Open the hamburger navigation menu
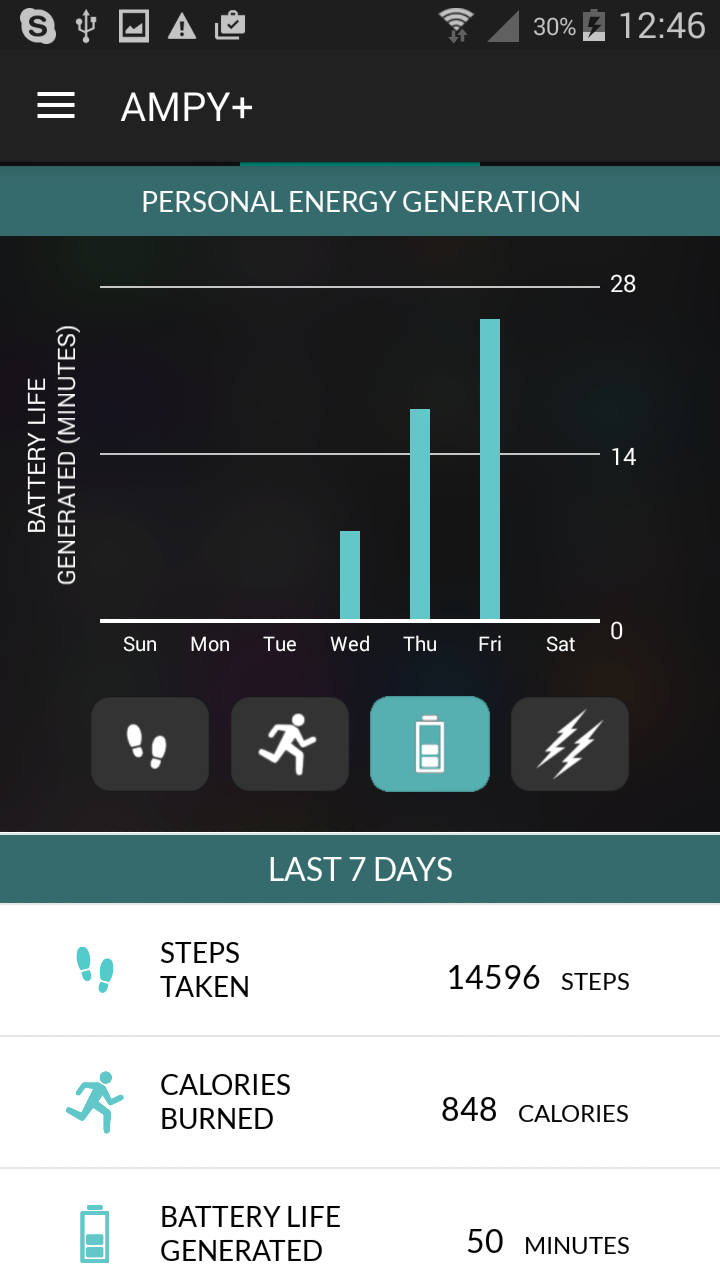 56,106
